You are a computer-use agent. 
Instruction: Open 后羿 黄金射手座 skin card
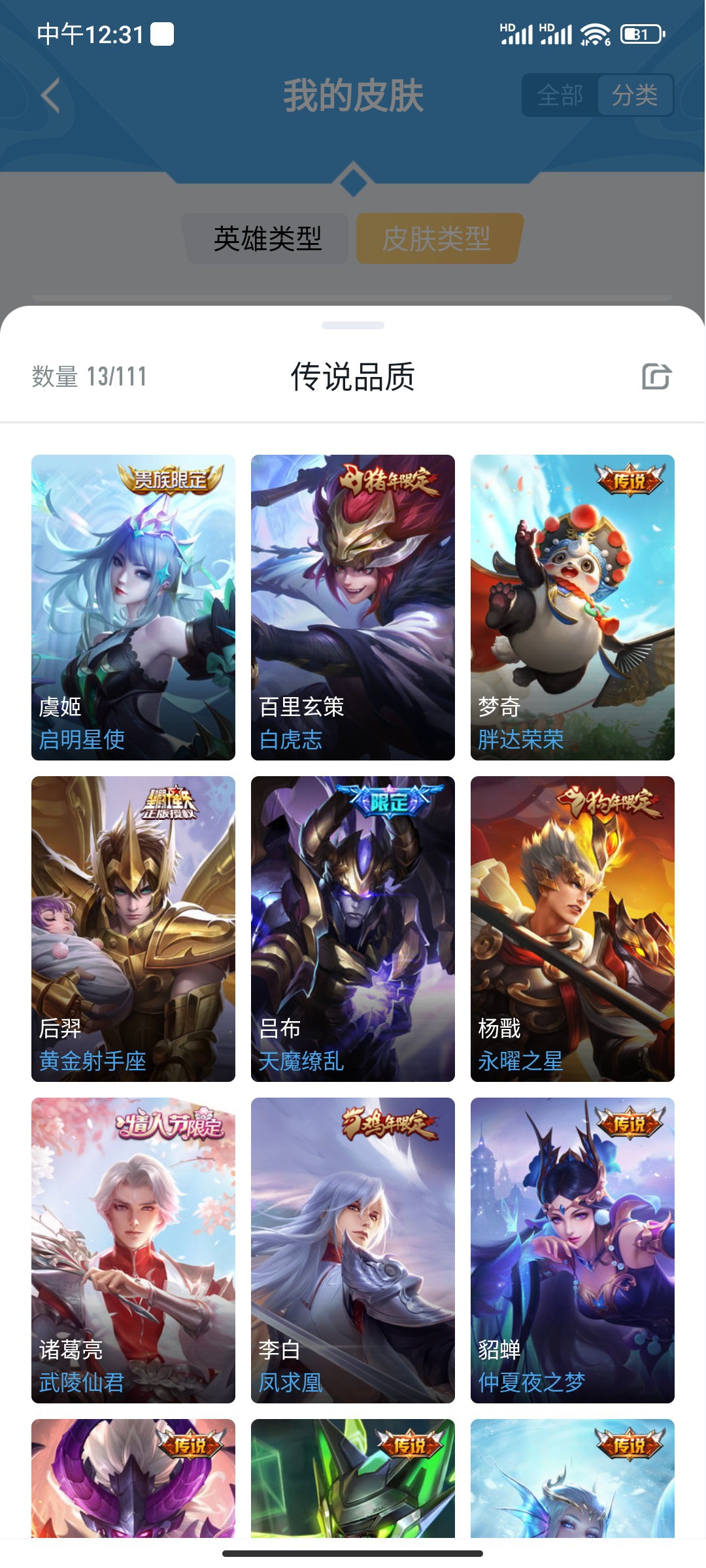coord(133,928)
